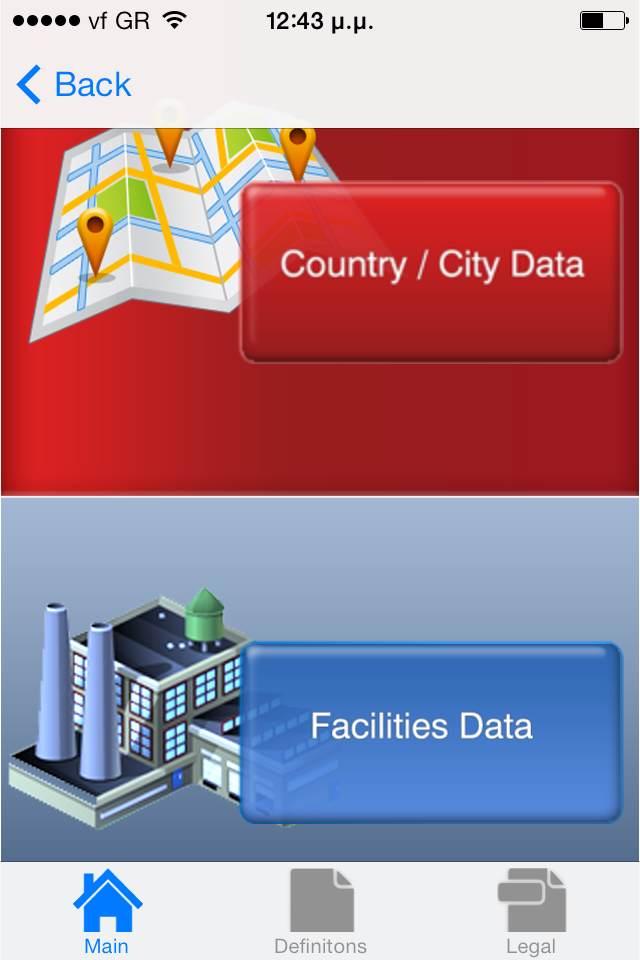Switch to the Definitons tab
640x960 pixels.
point(320,912)
